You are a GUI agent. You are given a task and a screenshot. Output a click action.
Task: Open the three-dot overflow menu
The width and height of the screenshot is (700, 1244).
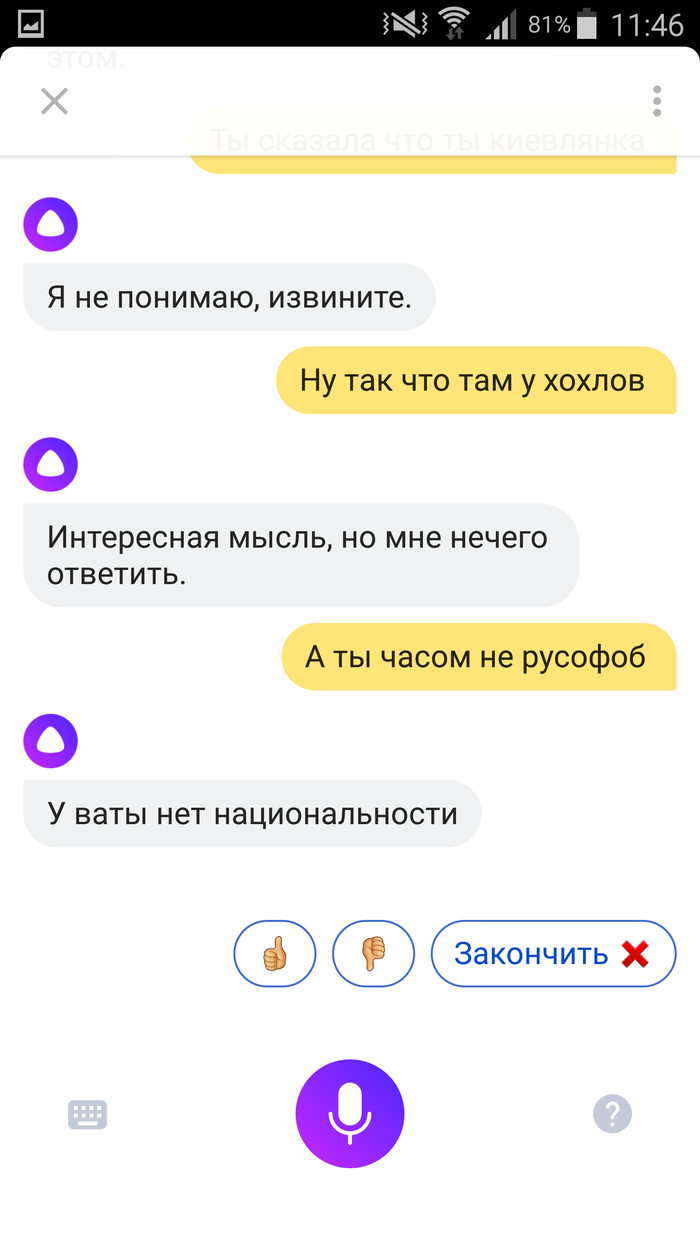657,101
